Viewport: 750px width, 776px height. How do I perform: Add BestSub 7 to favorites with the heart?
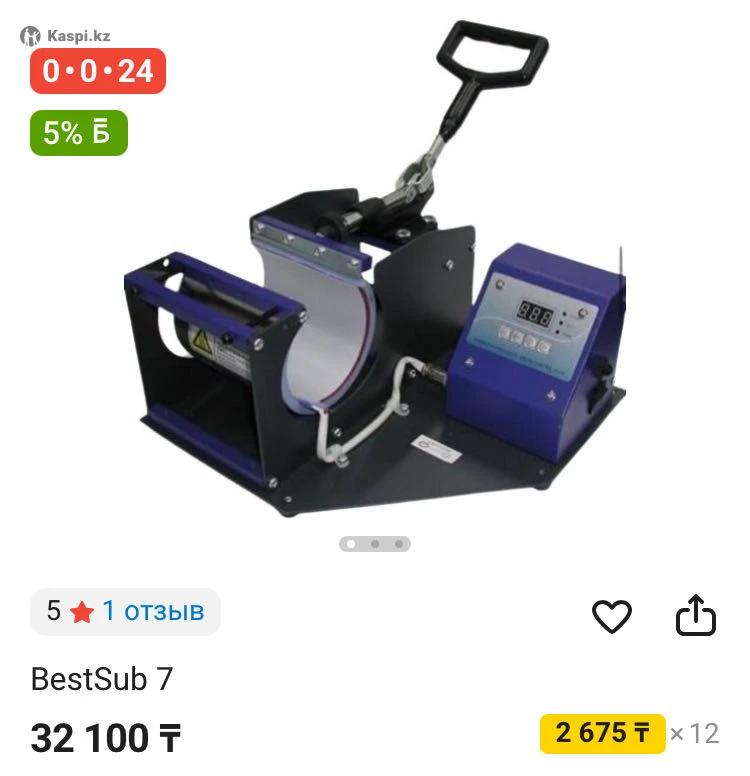(611, 616)
